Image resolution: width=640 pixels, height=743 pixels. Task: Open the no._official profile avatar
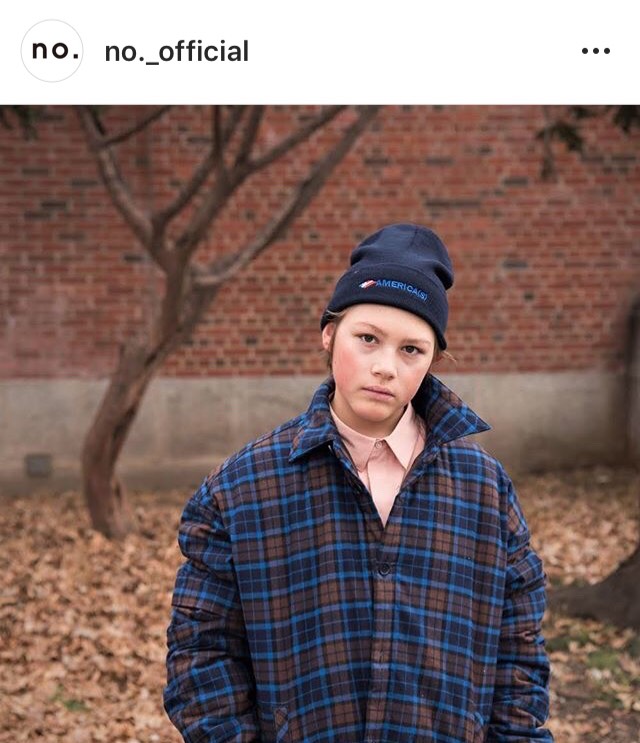(51, 51)
